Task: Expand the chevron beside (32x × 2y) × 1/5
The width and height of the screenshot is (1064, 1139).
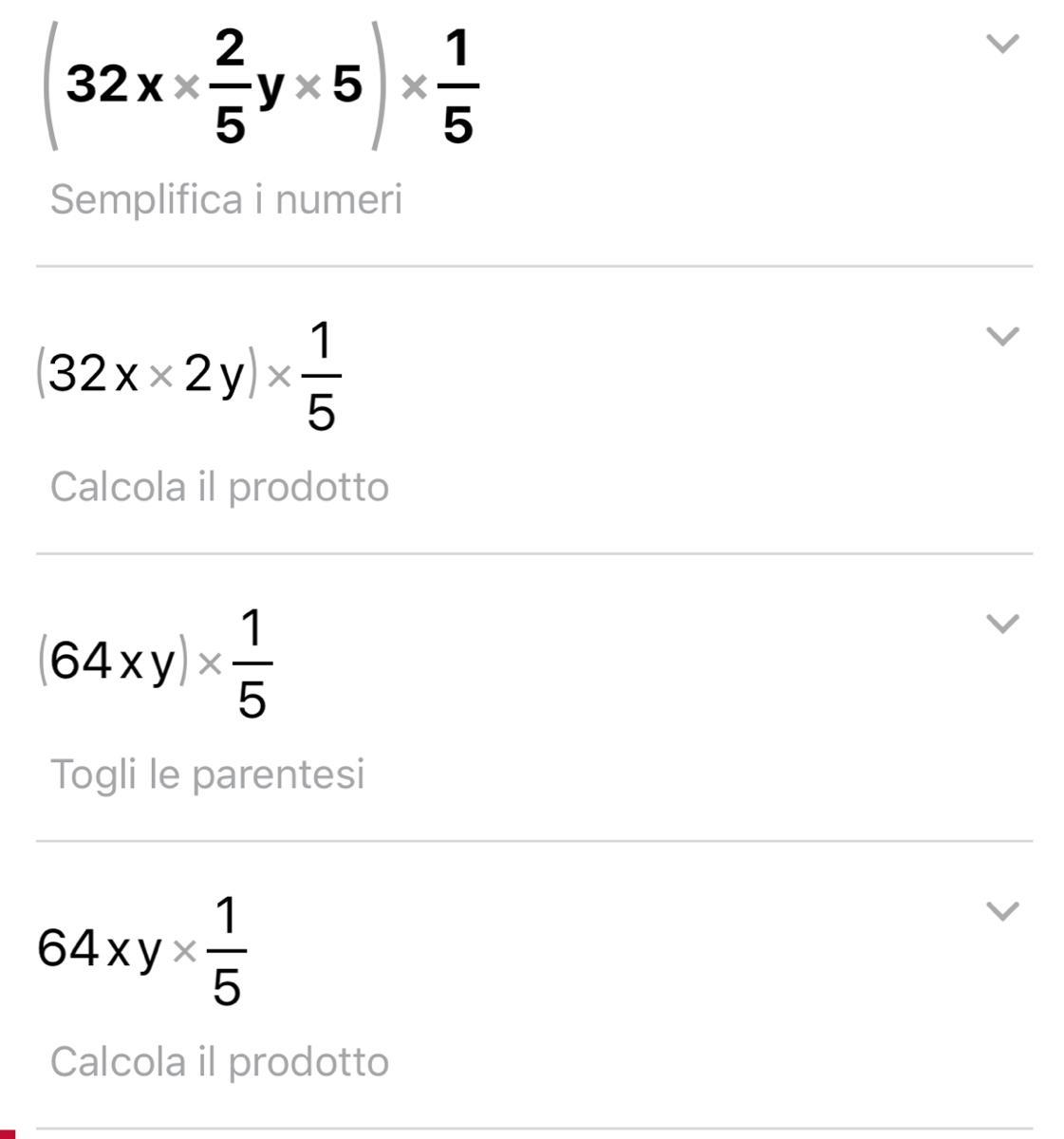Action: 1002,336
